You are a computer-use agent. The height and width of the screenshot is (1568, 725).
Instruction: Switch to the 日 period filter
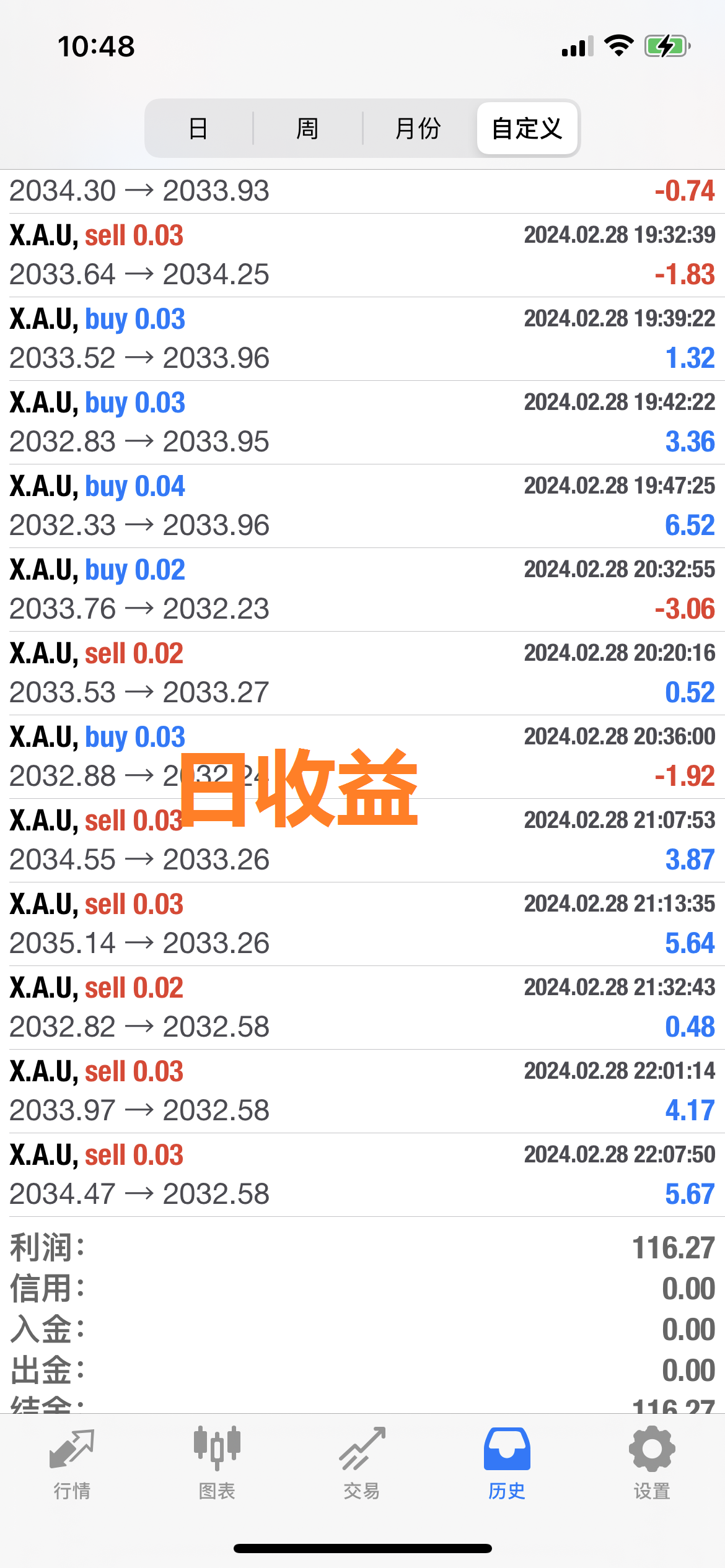[198, 128]
